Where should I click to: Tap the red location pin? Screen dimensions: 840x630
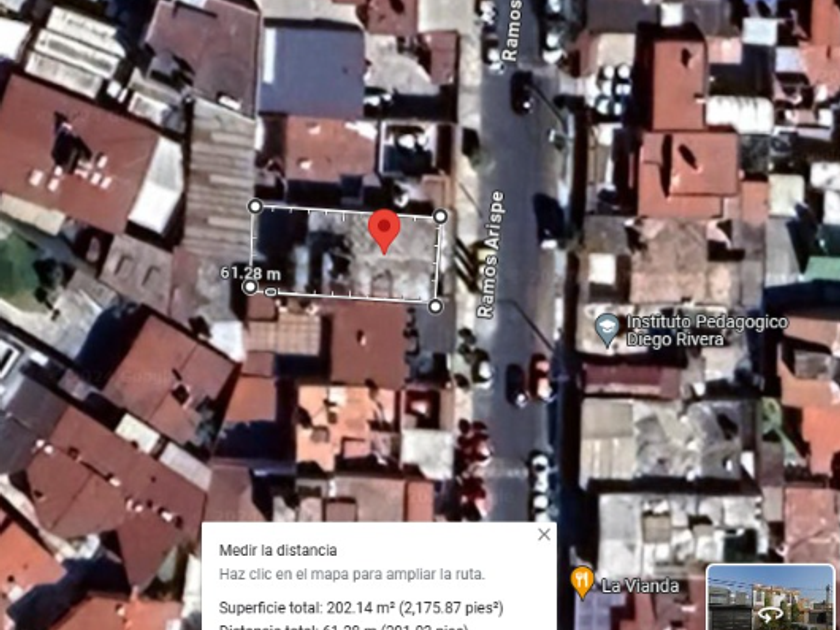point(384,231)
